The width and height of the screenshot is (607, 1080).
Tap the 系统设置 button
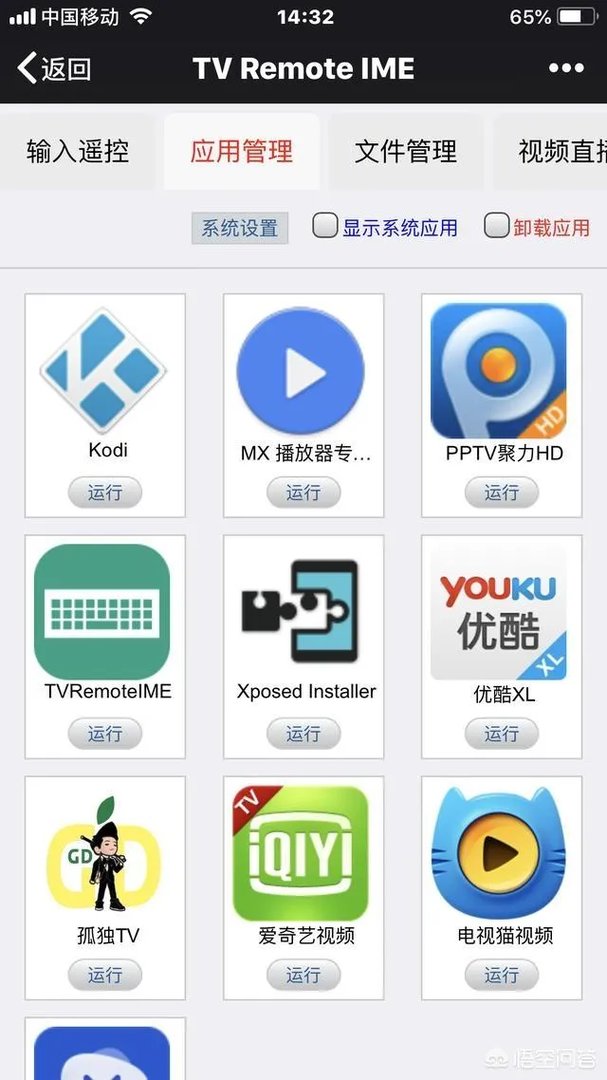(240, 228)
